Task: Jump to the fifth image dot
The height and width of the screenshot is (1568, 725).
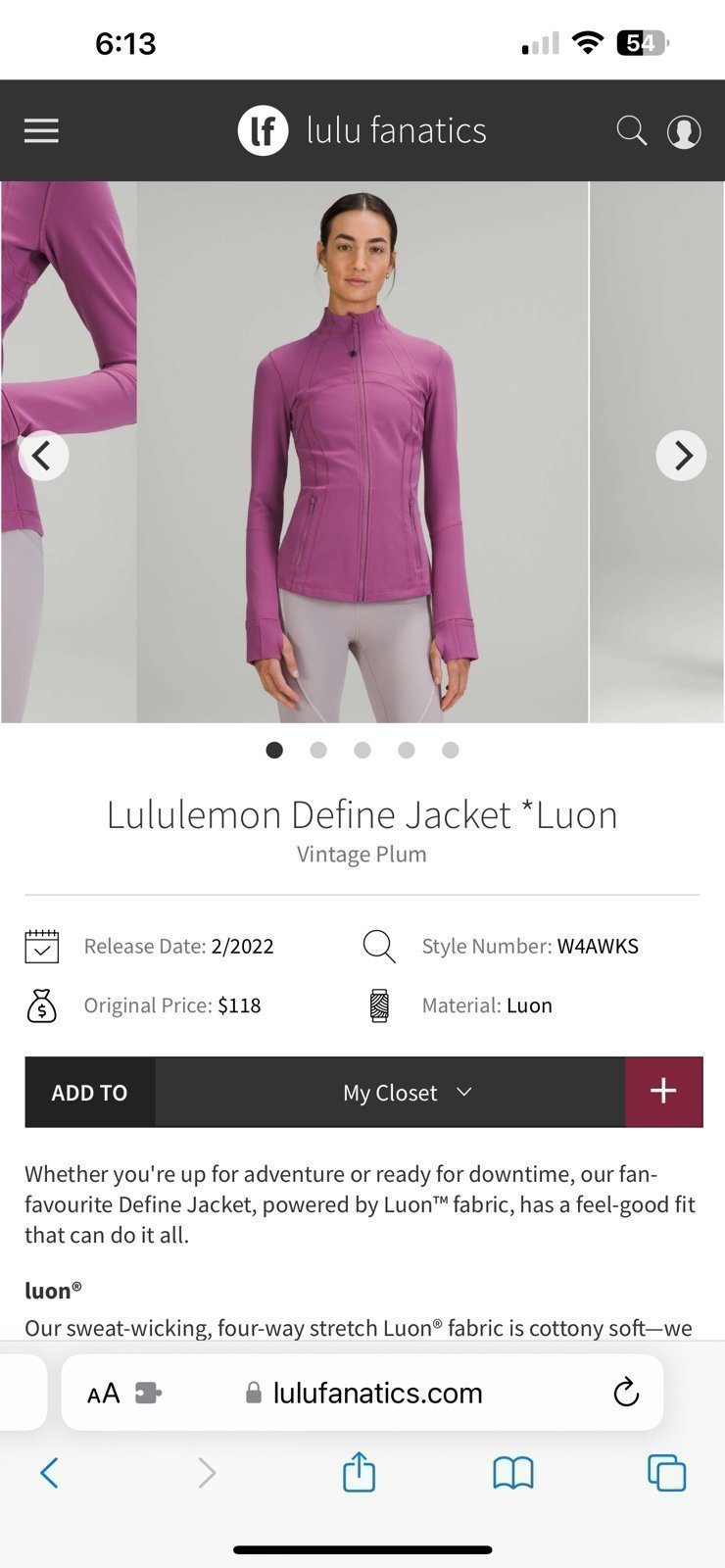Action: pos(451,750)
